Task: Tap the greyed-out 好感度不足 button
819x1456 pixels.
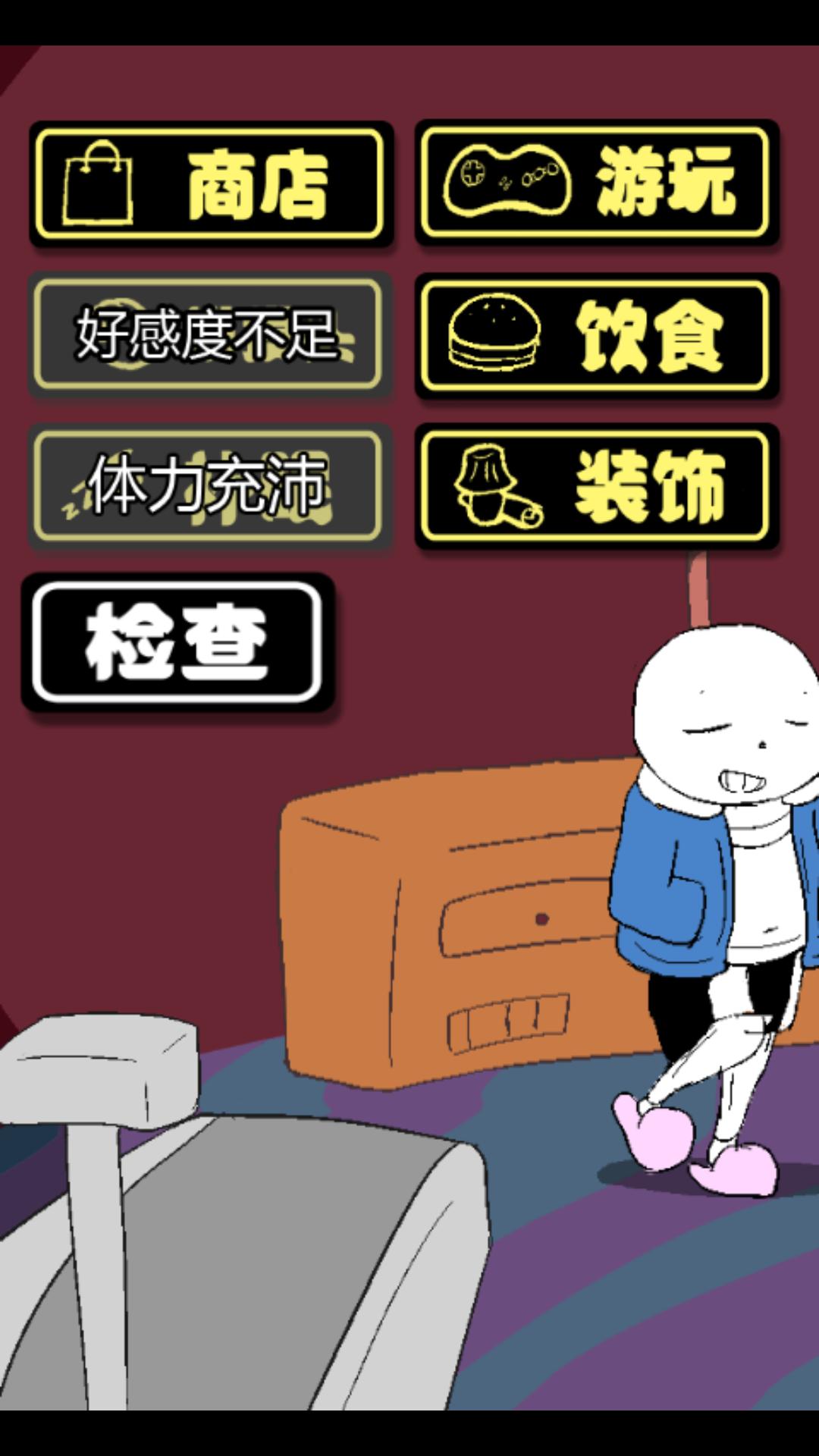Action: 209,334
